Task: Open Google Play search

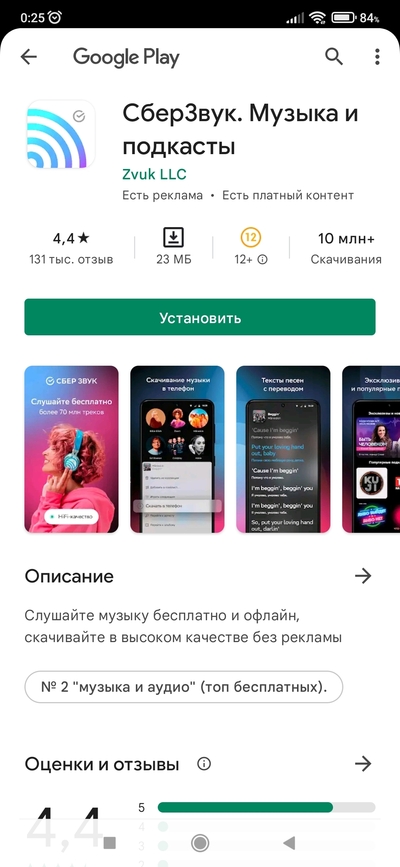Action: pos(334,56)
